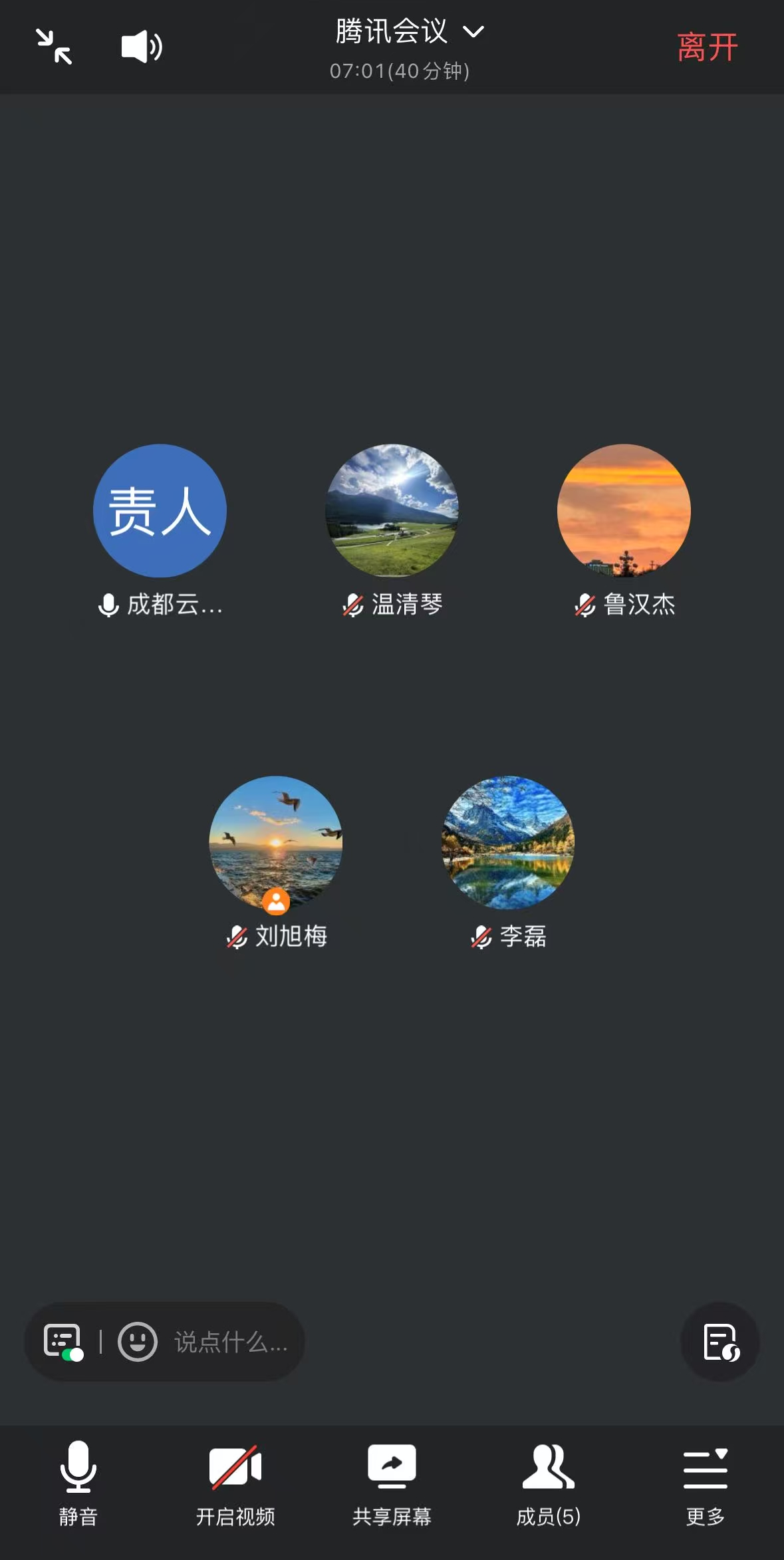
Task: Open the emoji reactions picker
Action: click(137, 1342)
